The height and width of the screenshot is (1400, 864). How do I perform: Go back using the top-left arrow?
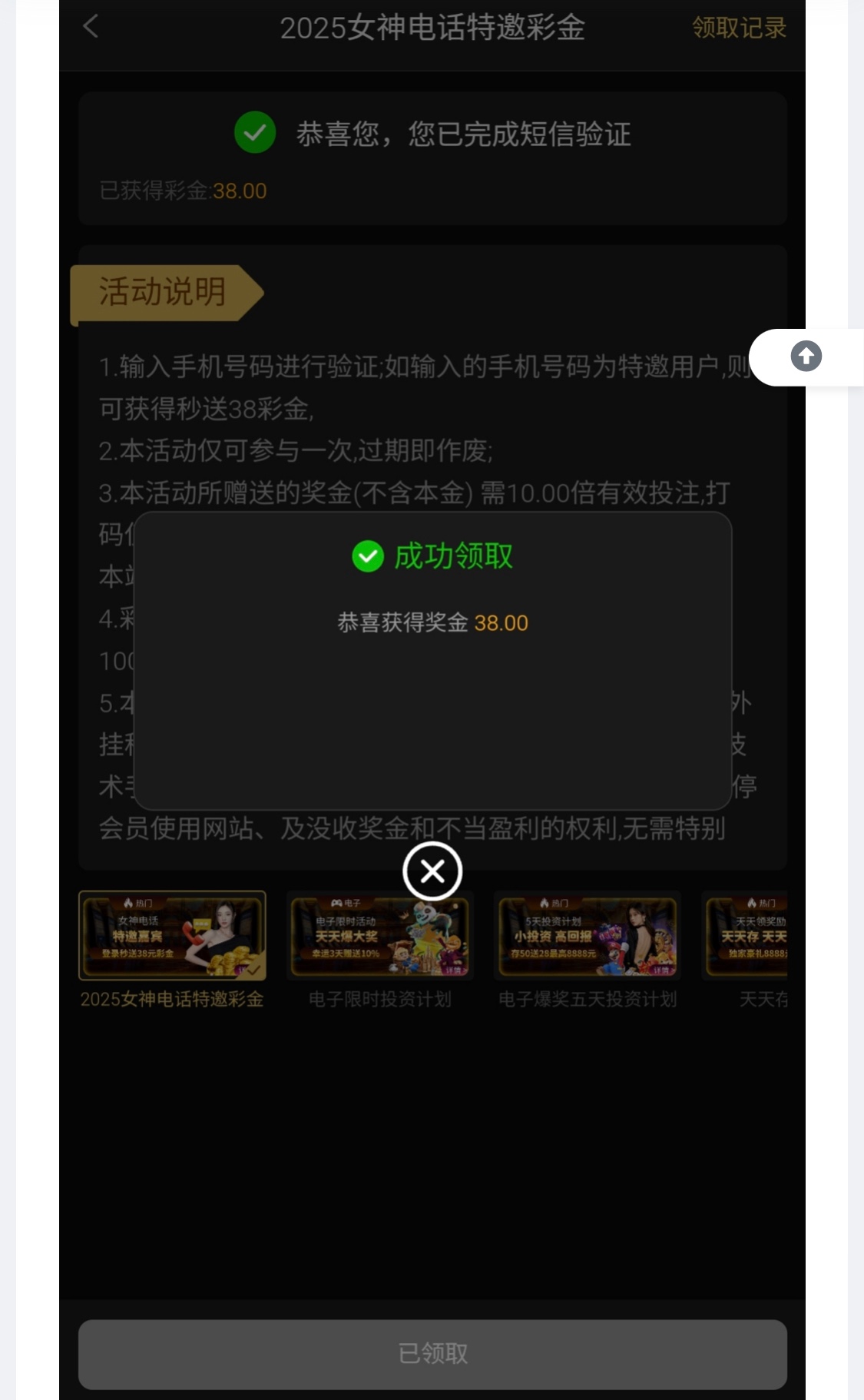coord(91,27)
